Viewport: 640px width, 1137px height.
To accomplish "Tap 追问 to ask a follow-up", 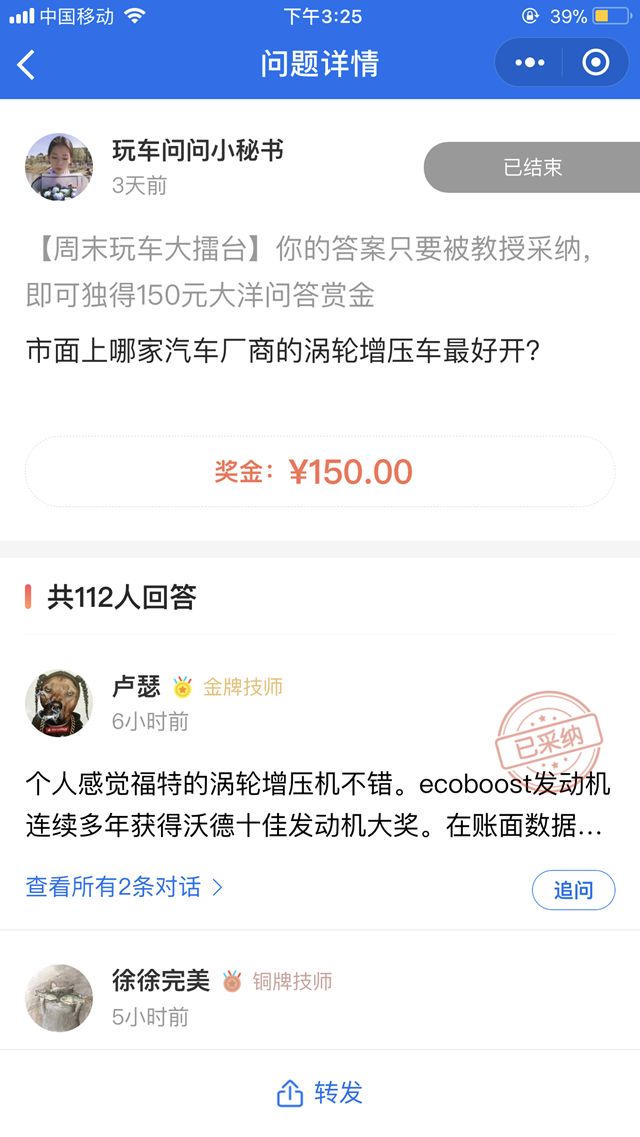I will 572,889.
